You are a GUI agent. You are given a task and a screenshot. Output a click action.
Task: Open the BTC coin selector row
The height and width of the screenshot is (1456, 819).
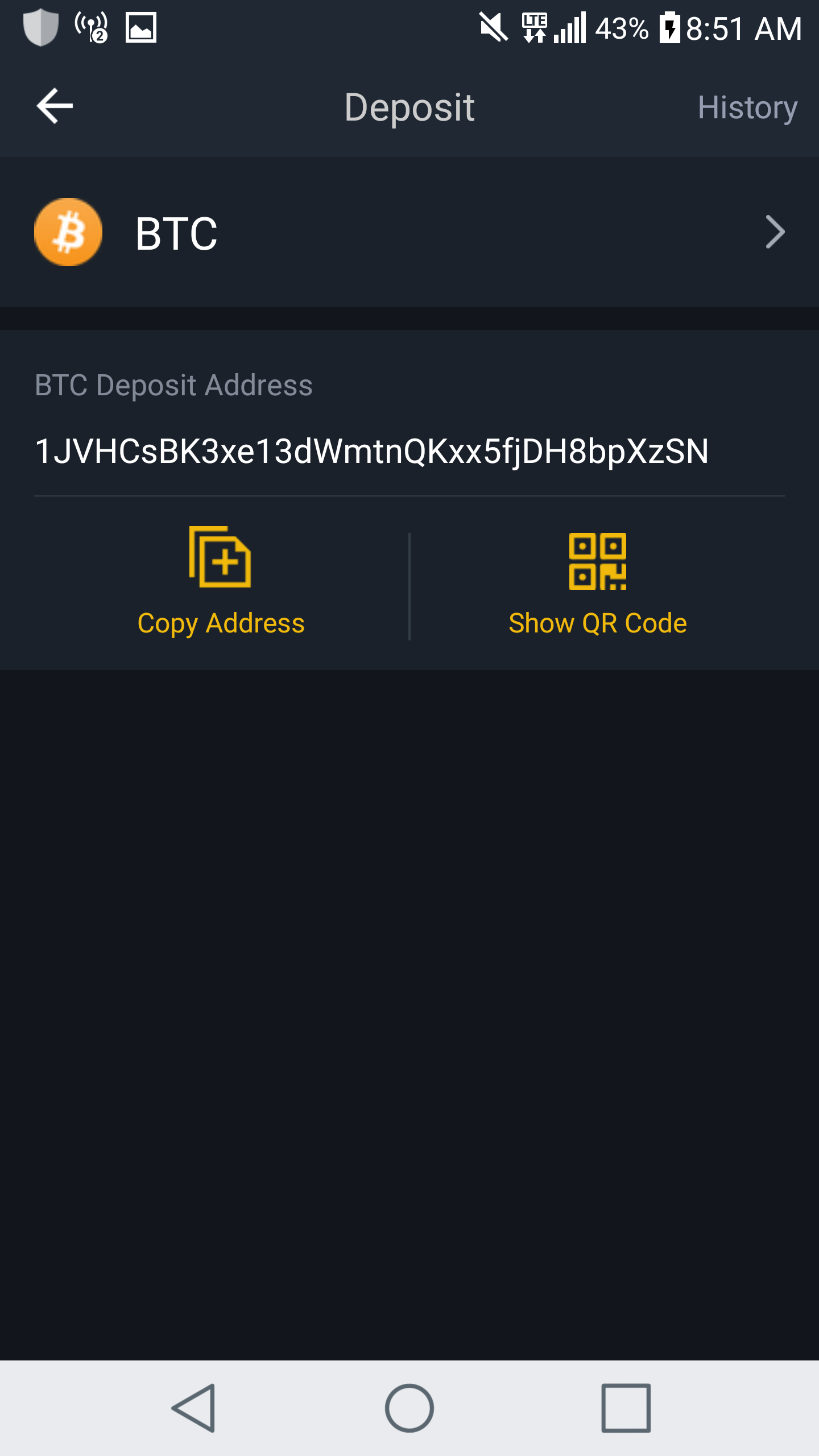pos(409,233)
